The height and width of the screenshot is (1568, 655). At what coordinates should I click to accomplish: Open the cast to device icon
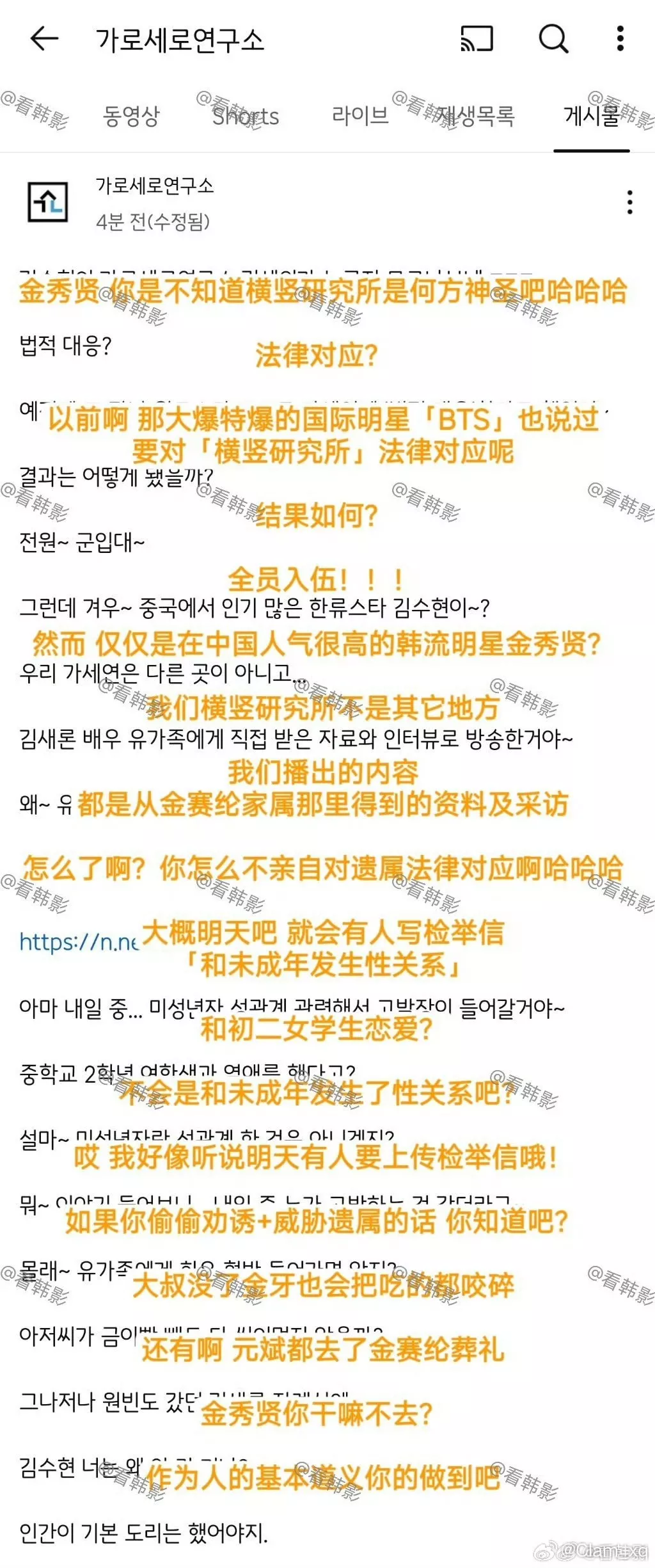(x=477, y=39)
